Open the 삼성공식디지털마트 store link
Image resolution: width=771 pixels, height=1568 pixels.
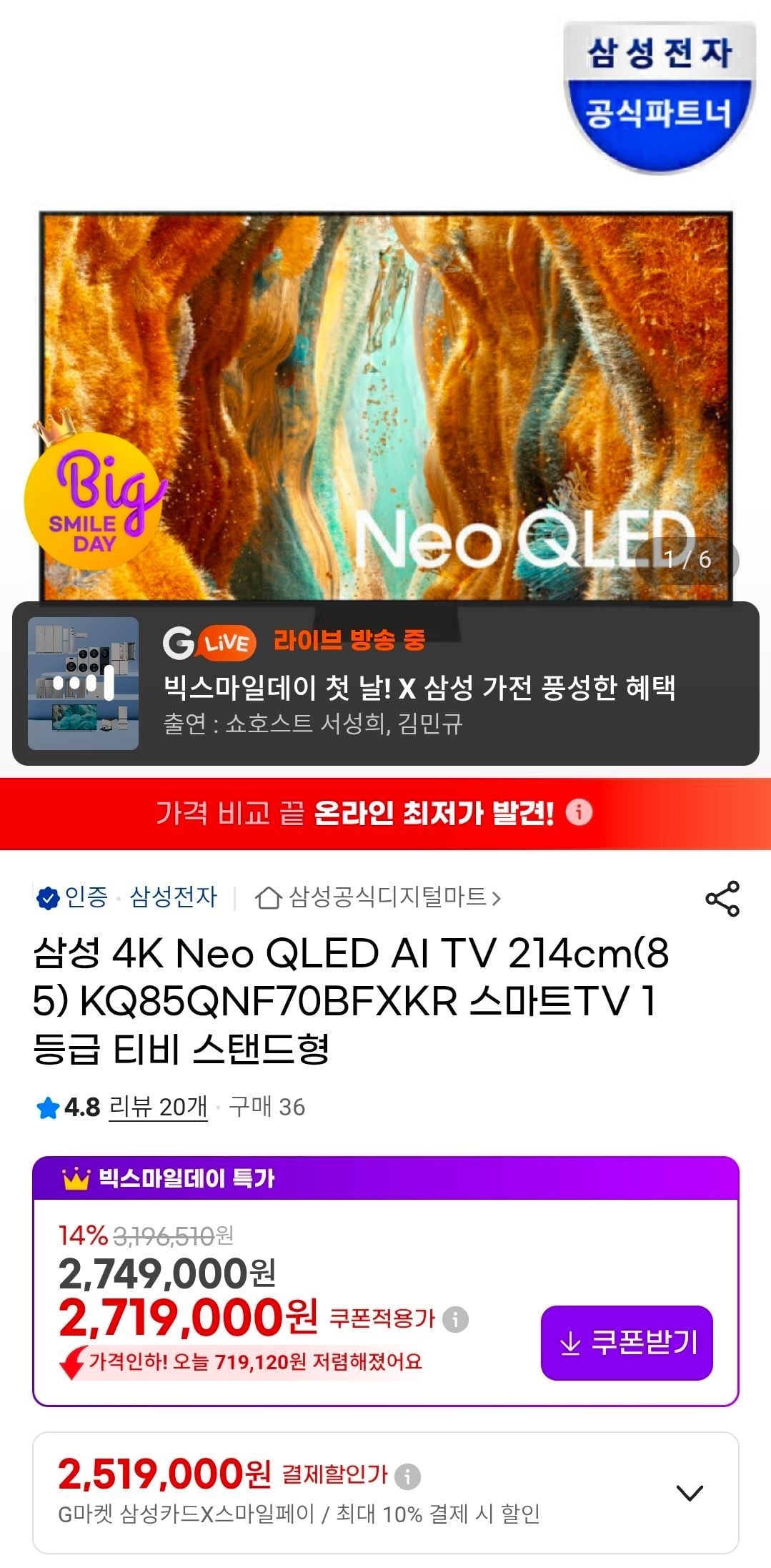click(378, 897)
